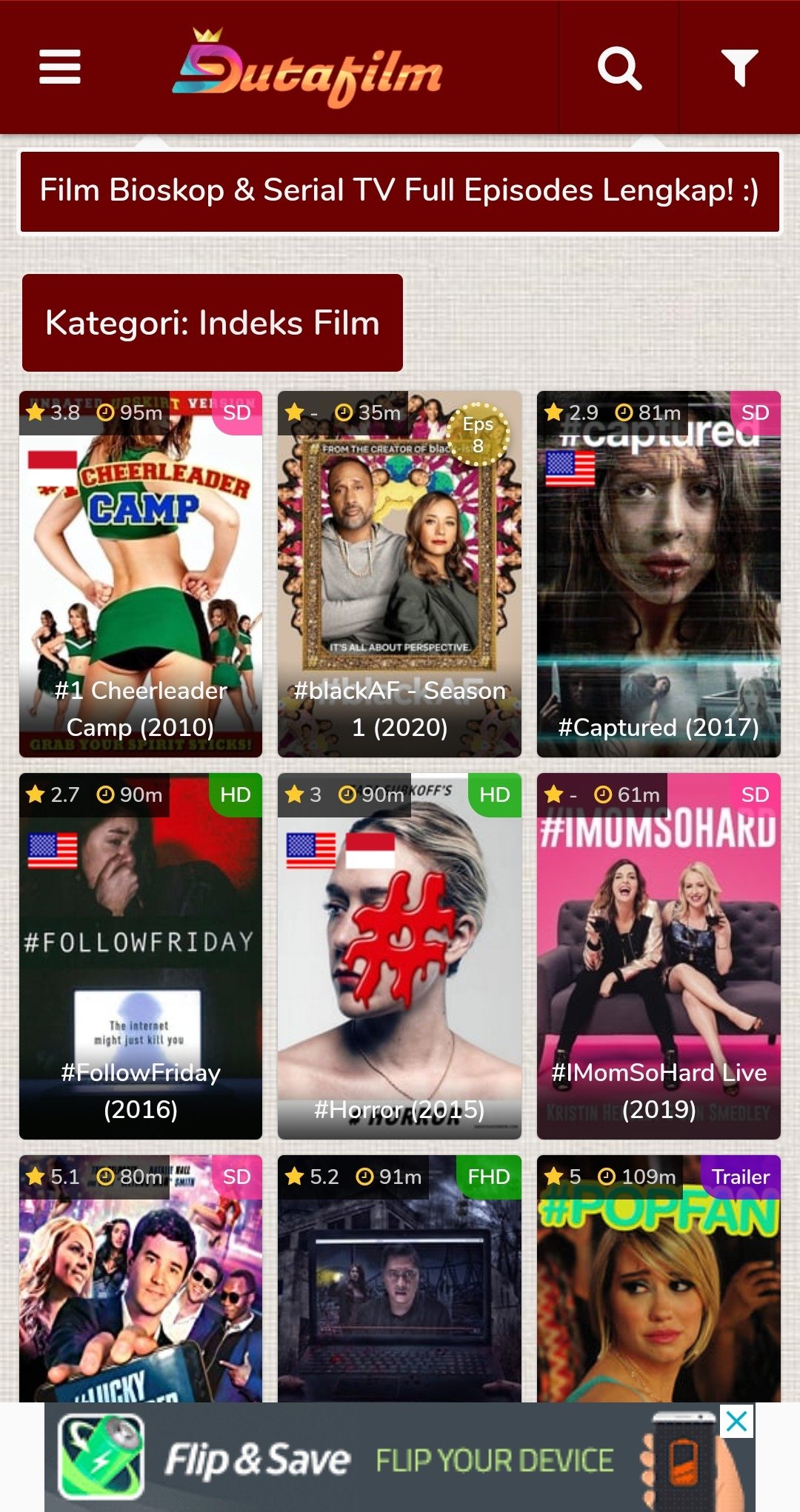Open the 80m SD movie rated 5.1

141,1281
